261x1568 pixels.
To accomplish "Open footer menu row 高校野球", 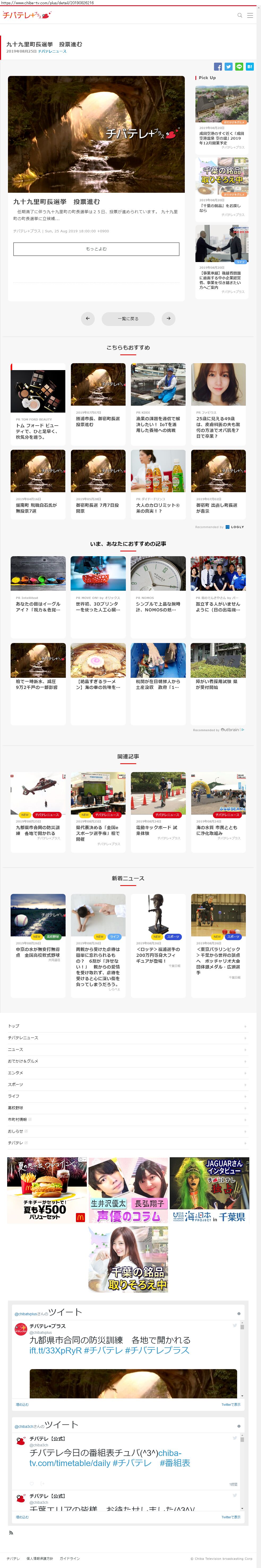I will [x=128, y=1108].
